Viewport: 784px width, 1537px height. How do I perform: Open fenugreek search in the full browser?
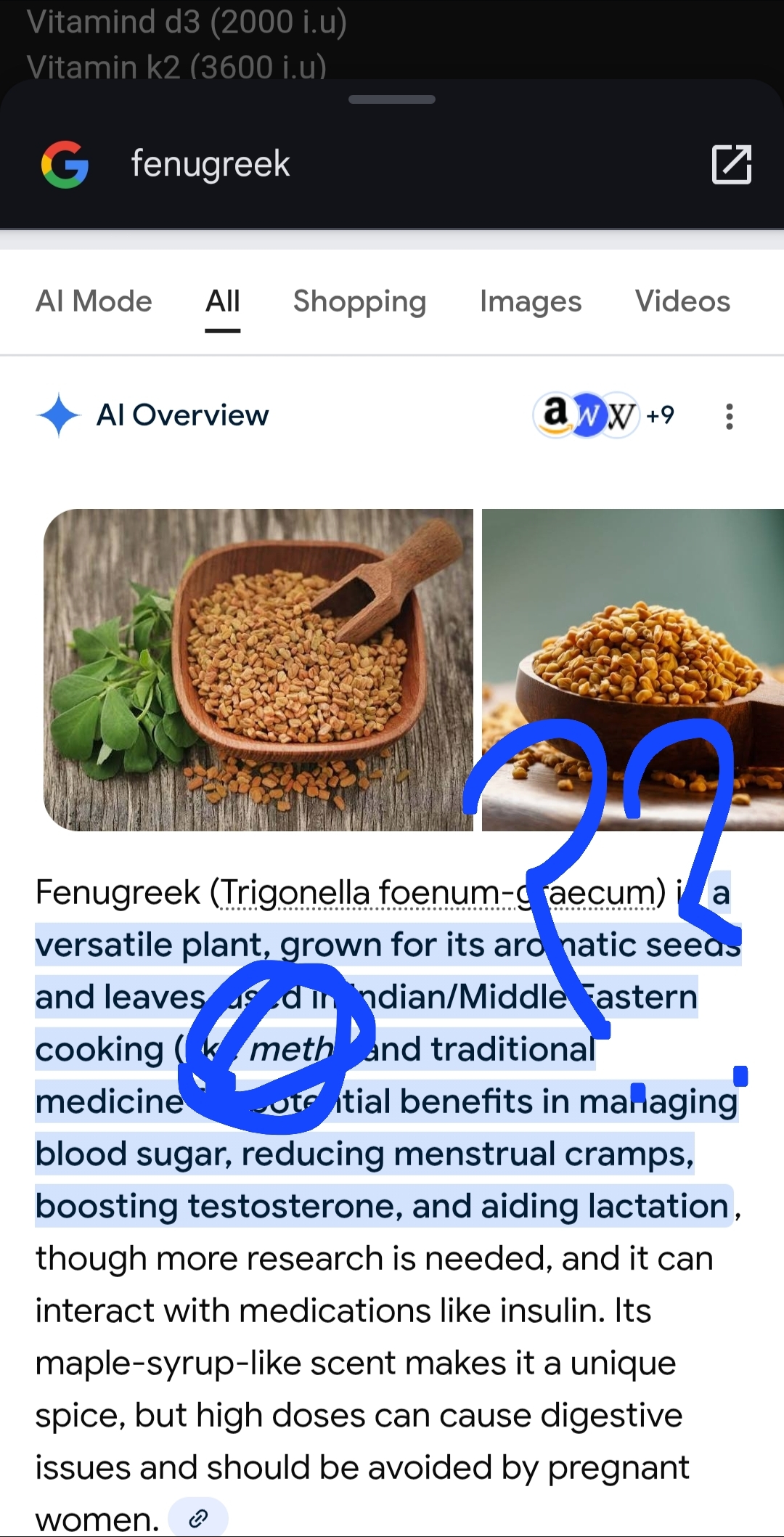731,164
